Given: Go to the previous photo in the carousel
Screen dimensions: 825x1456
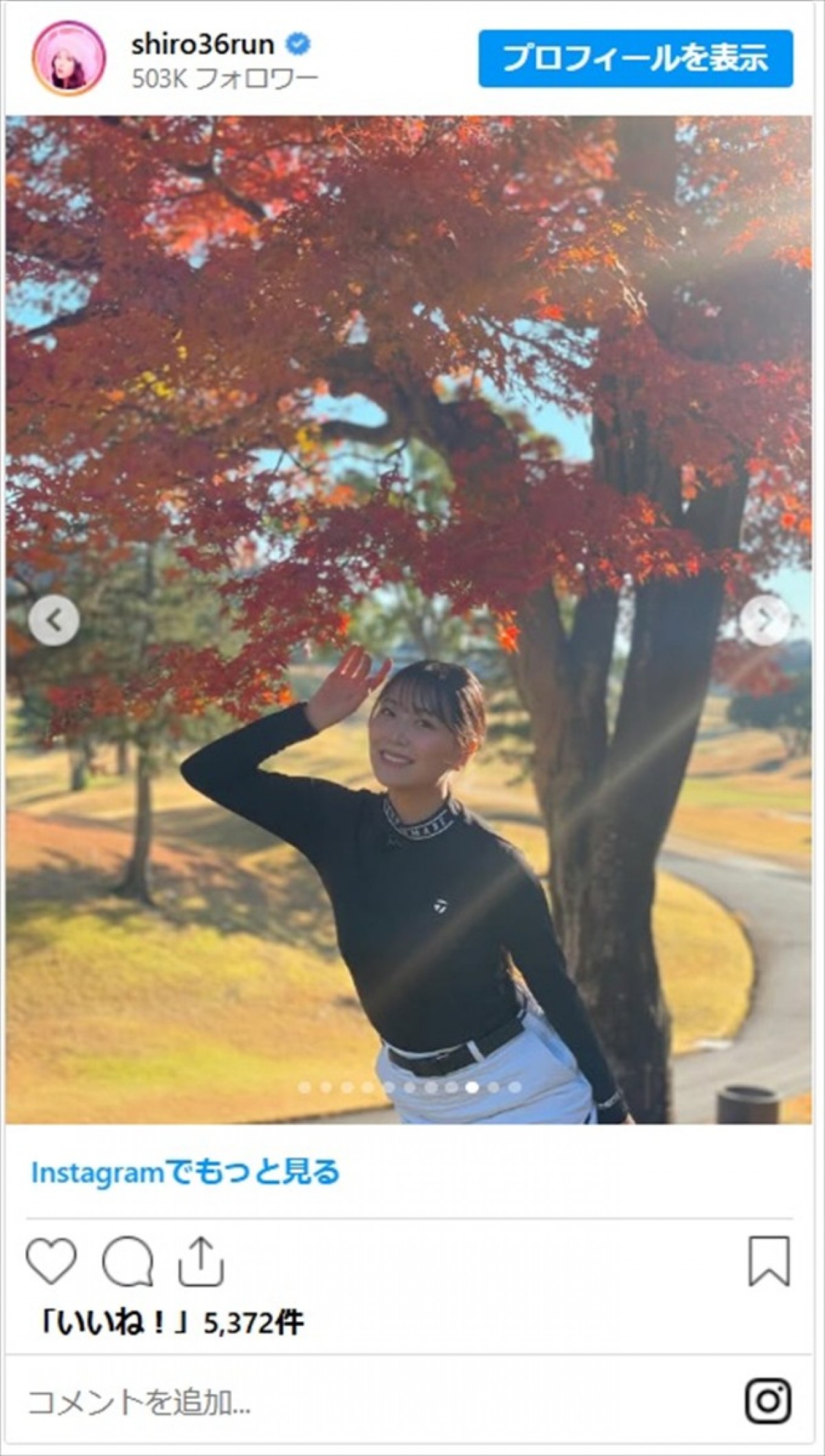Looking at the screenshot, I should coord(54,621).
